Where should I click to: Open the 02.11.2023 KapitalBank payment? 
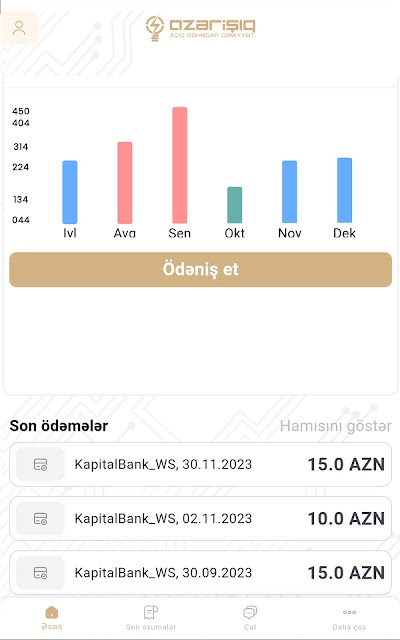click(200, 518)
